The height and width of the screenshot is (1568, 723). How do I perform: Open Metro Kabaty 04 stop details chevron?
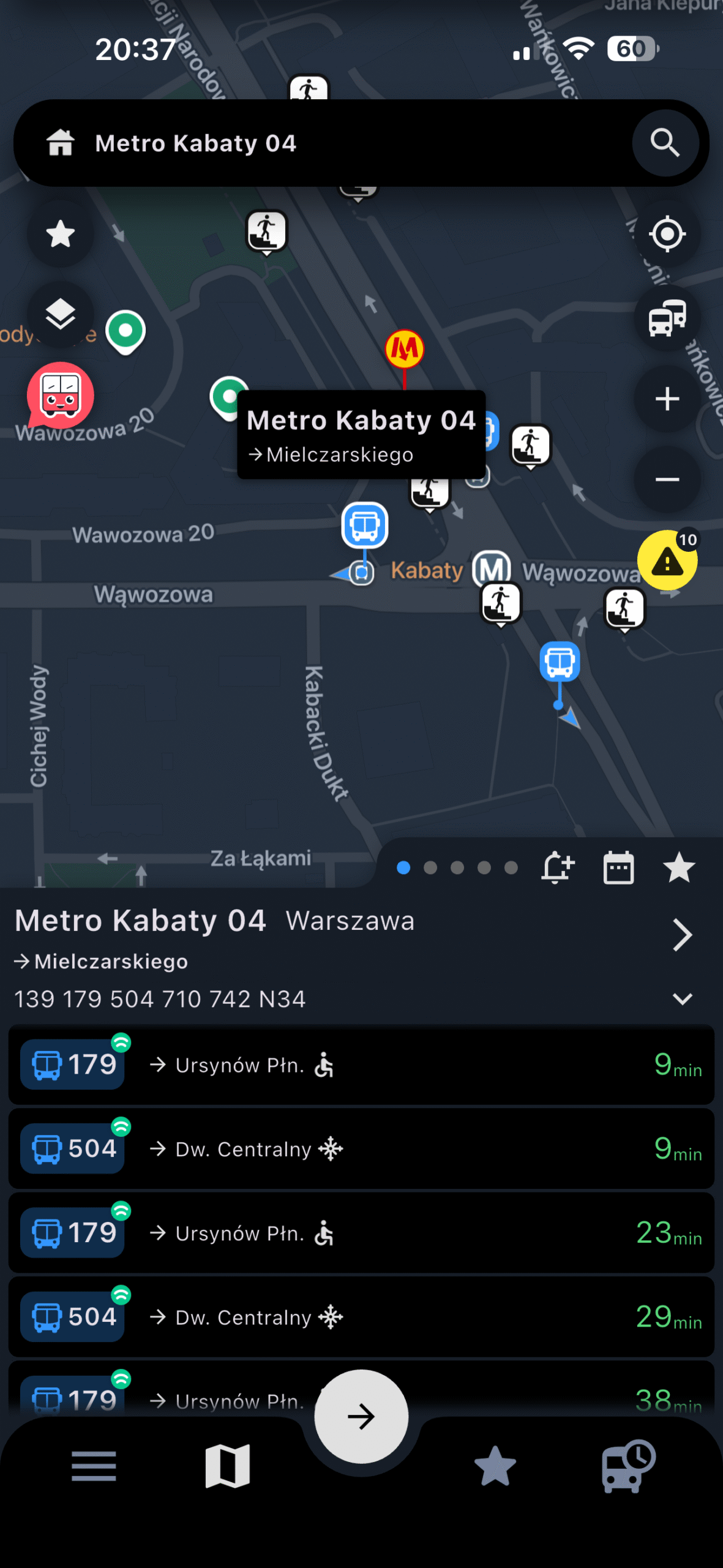[x=681, y=935]
